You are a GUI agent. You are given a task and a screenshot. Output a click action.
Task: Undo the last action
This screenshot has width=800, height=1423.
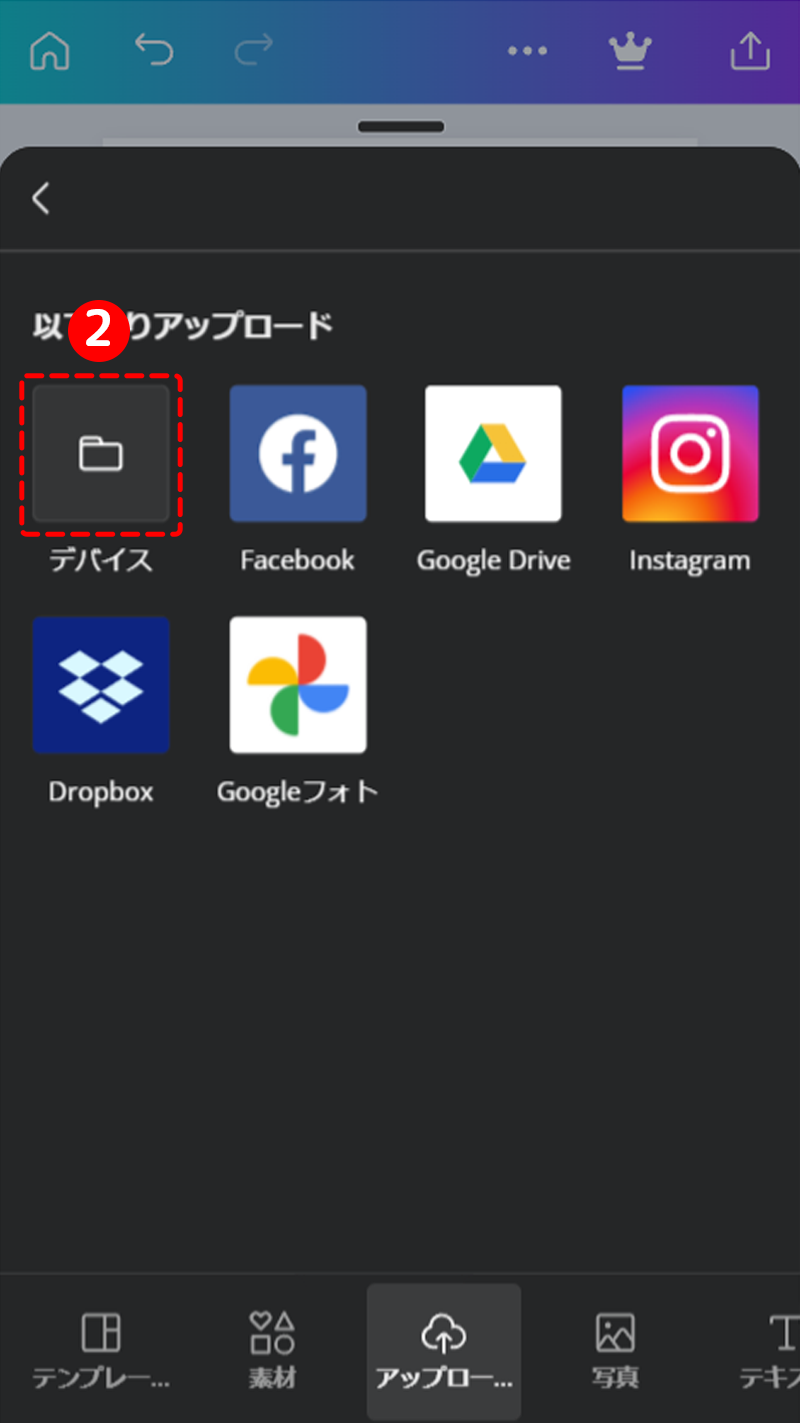[x=154, y=50]
